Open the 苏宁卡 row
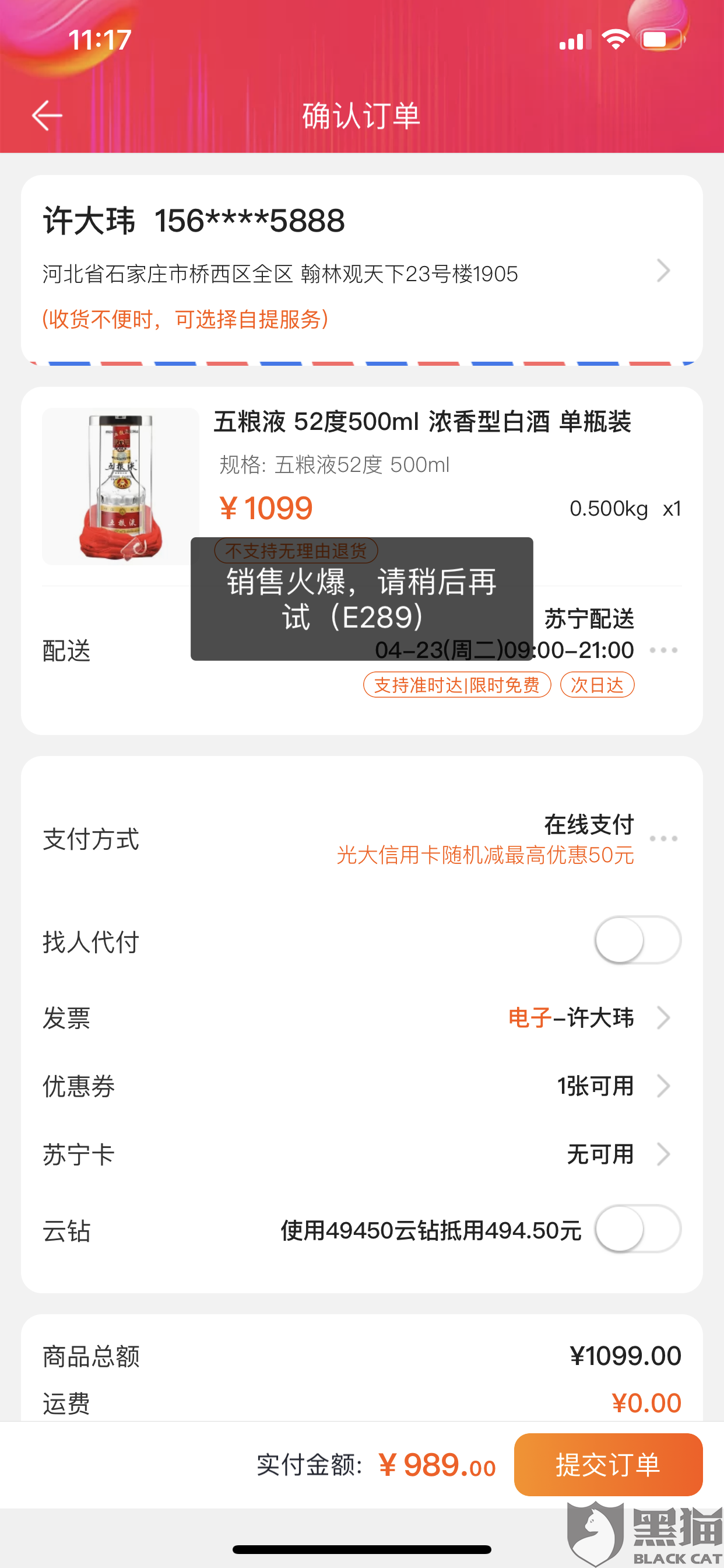Image resolution: width=724 pixels, height=1568 pixels. point(663,1154)
